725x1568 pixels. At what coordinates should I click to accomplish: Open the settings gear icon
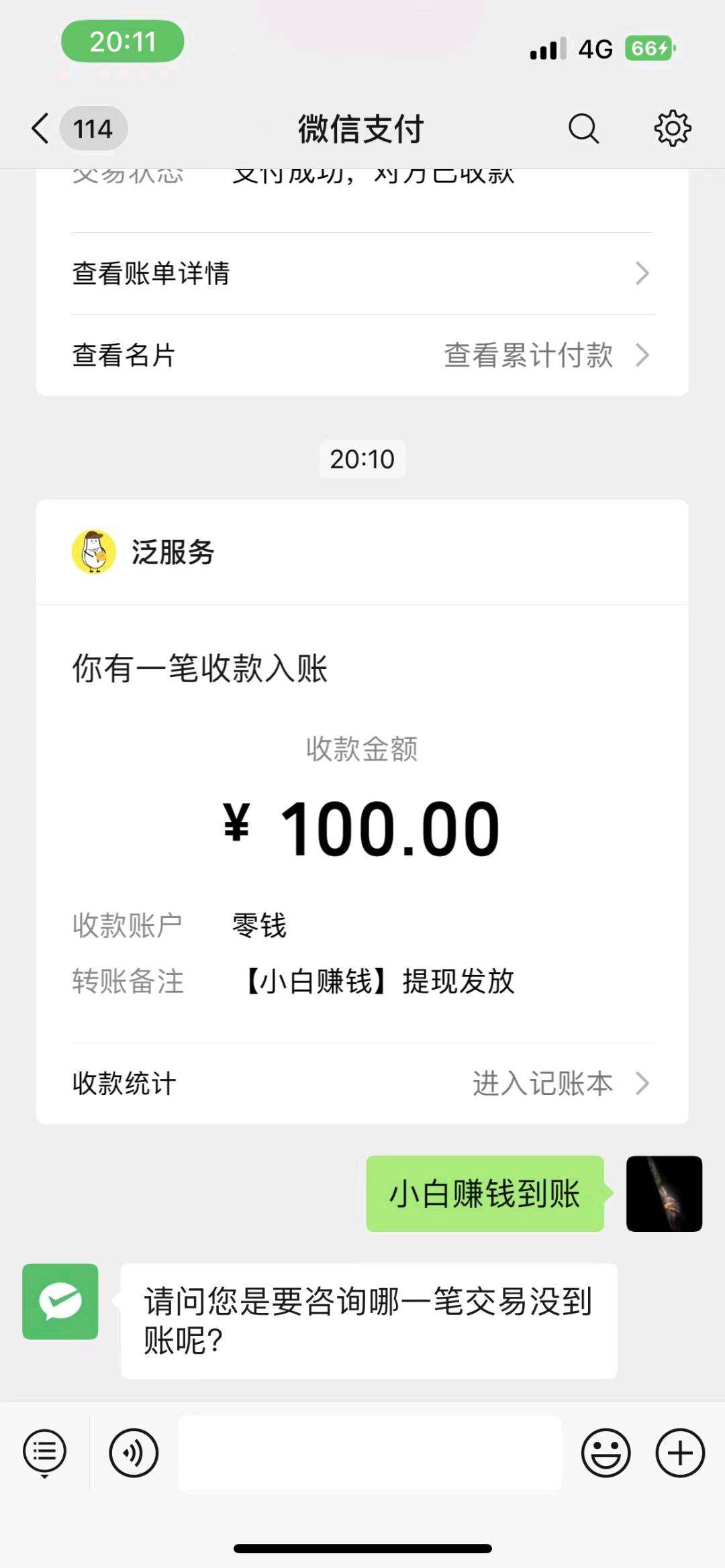pyautogui.click(x=672, y=128)
